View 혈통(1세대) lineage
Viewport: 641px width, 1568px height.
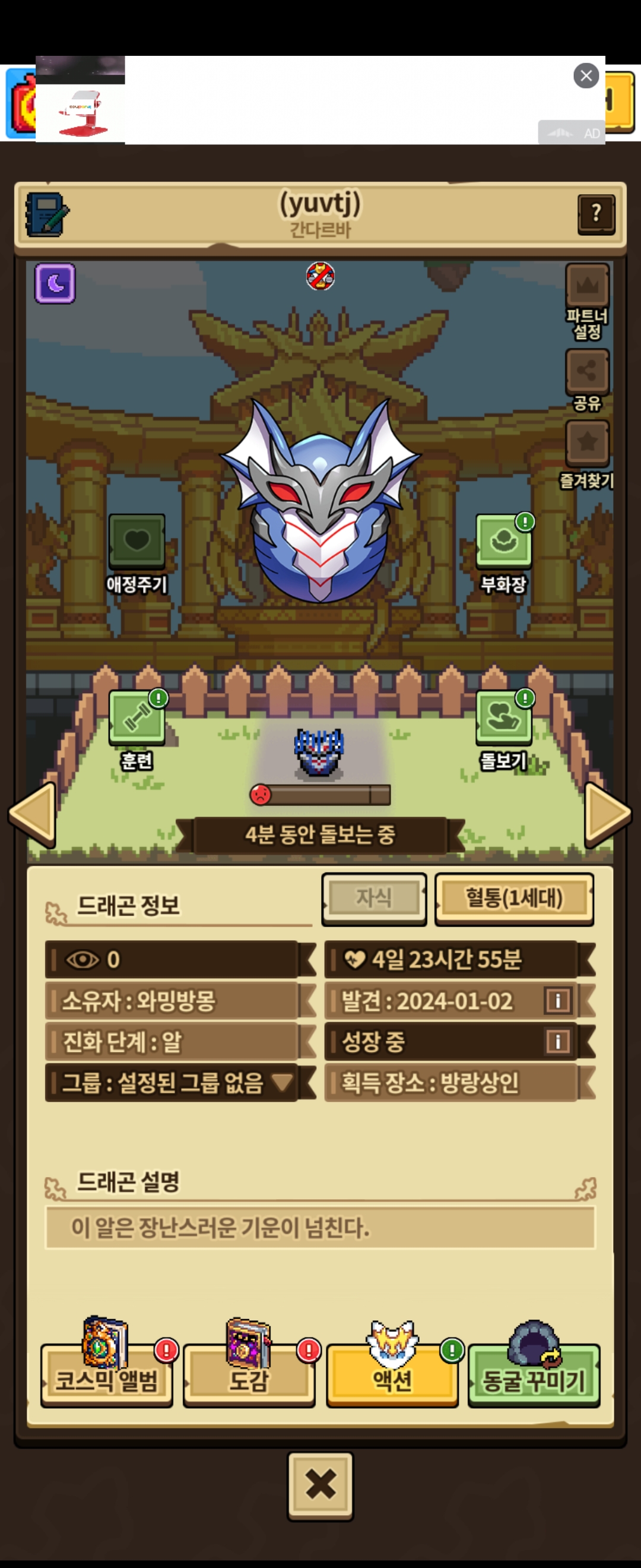[x=514, y=899]
